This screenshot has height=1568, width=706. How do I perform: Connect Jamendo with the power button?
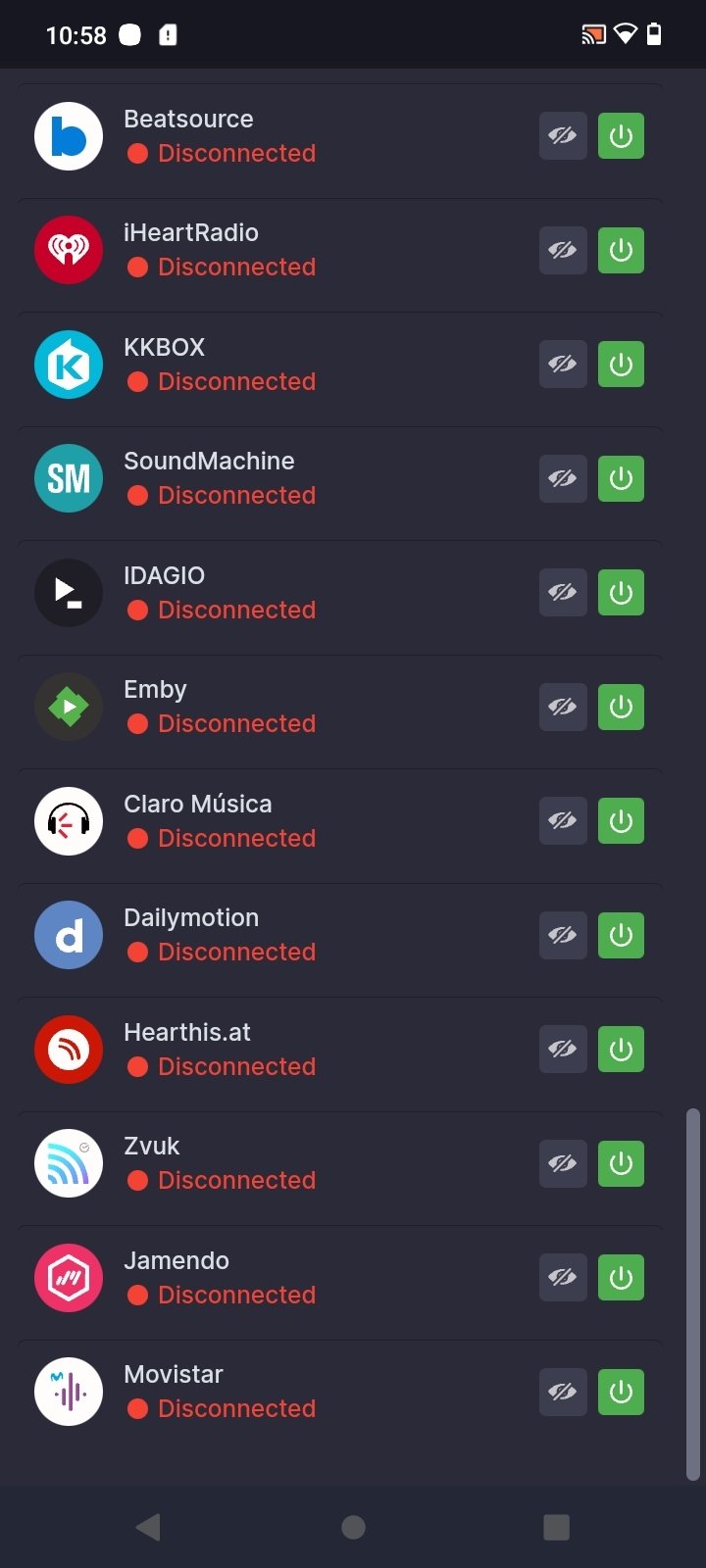(x=621, y=1278)
